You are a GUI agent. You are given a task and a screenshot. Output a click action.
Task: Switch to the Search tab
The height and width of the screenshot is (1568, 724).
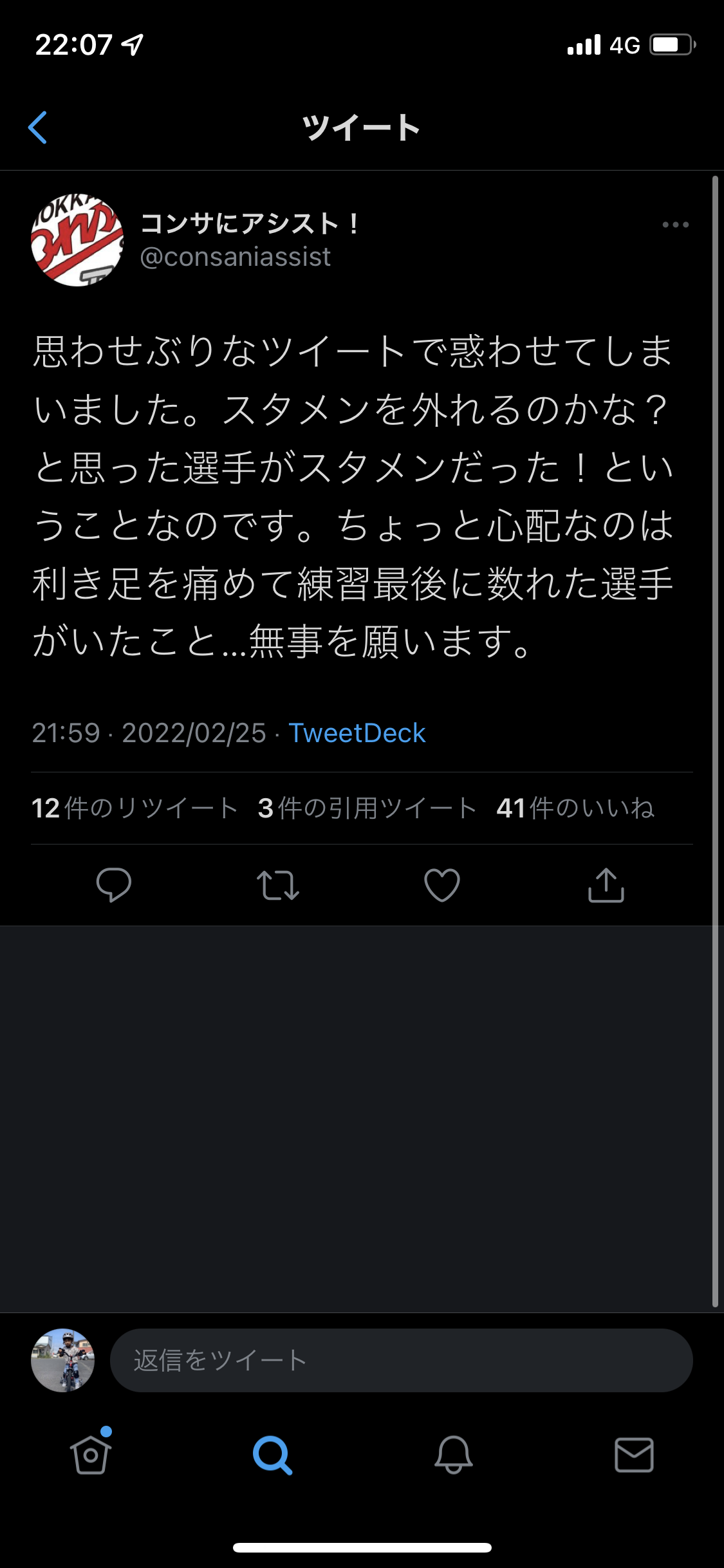pyautogui.click(x=272, y=1455)
